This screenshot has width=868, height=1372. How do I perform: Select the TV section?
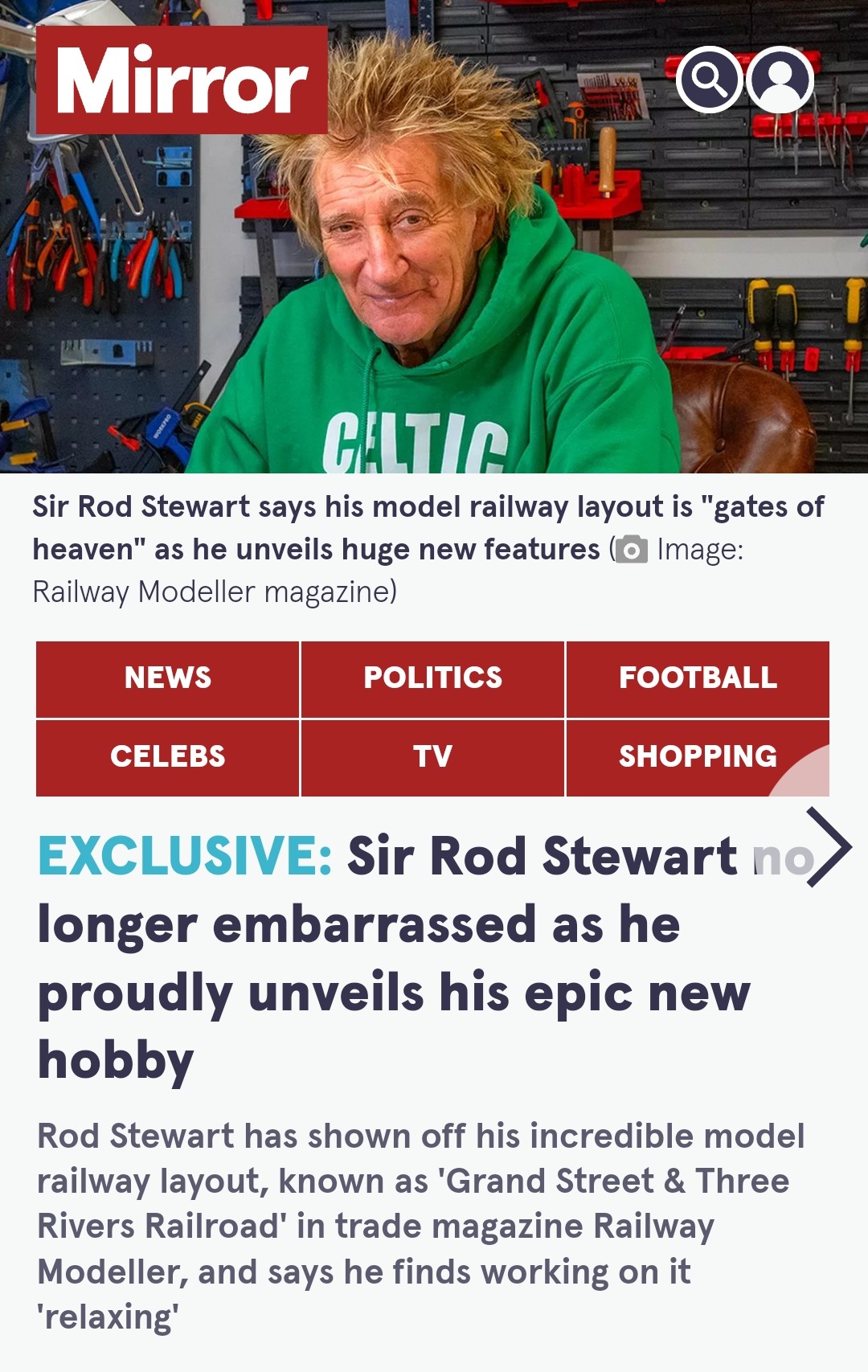click(x=432, y=757)
